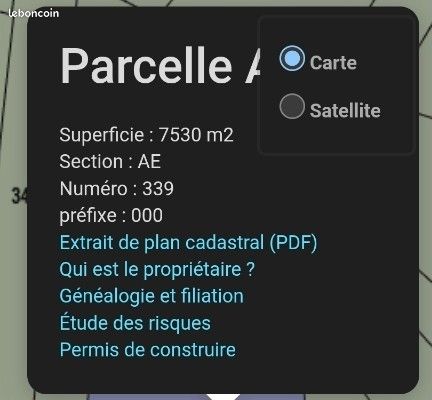The width and height of the screenshot is (432, 400).
Task: Open the Qui est le propriétaire link
Action: [x=157, y=269]
